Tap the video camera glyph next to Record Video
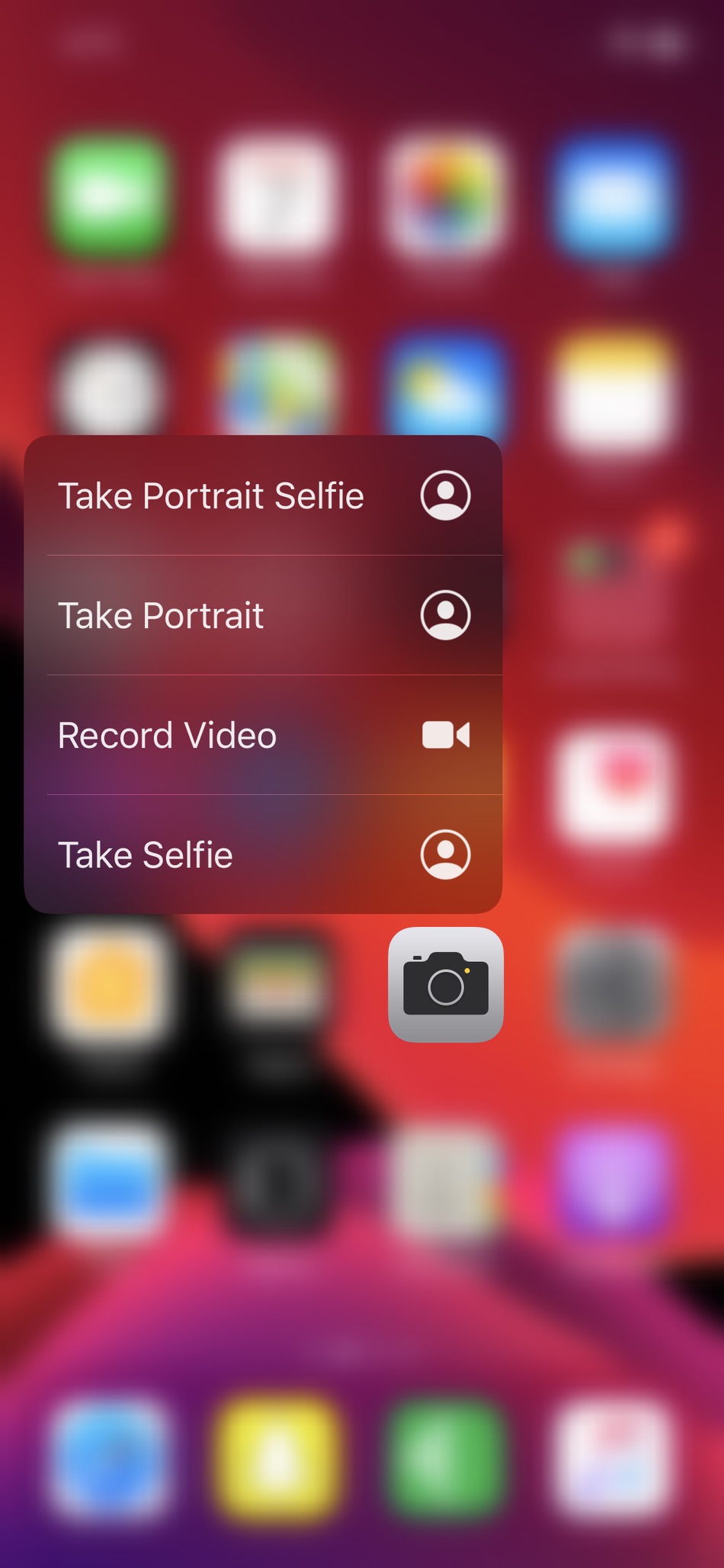724x1568 pixels. tap(444, 735)
